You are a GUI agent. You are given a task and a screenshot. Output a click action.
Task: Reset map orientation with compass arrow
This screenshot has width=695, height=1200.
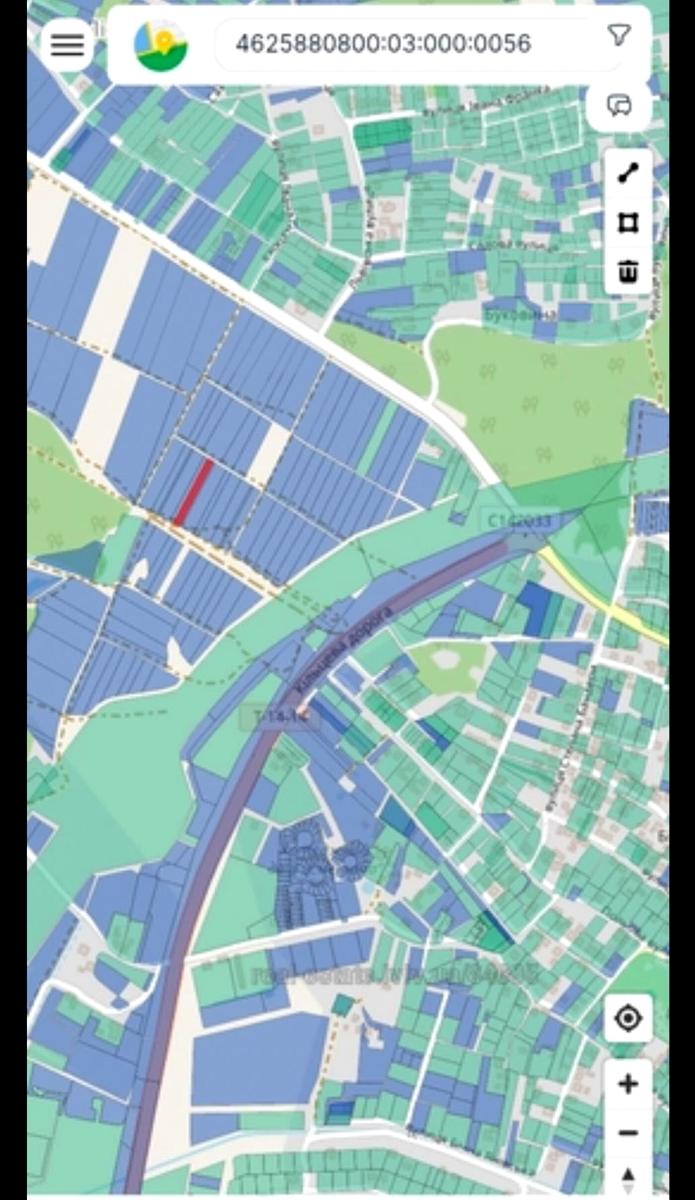[x=628, y=1176]
